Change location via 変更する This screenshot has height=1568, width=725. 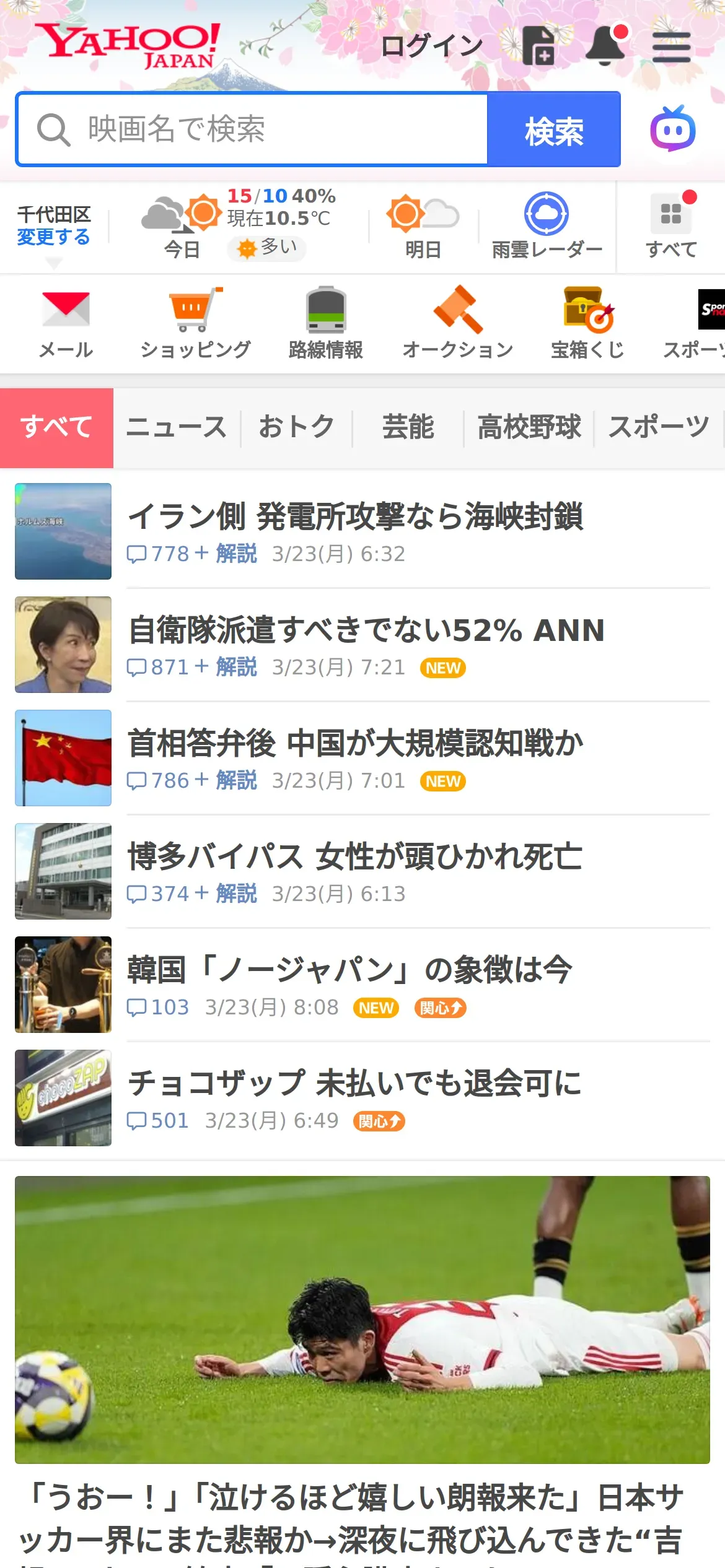click(x=53, y=237)
